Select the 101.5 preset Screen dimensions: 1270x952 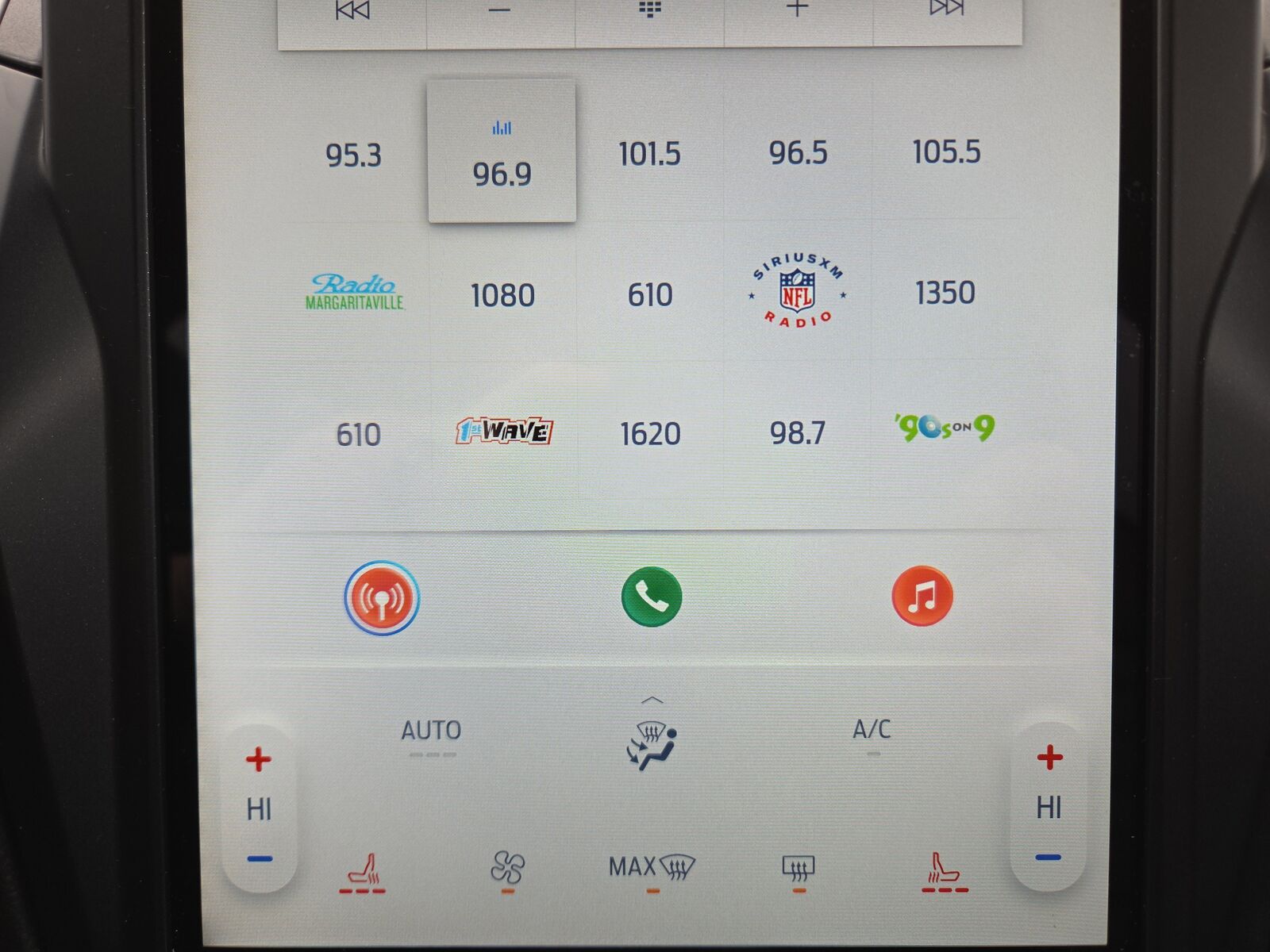(x=649, y=153)
